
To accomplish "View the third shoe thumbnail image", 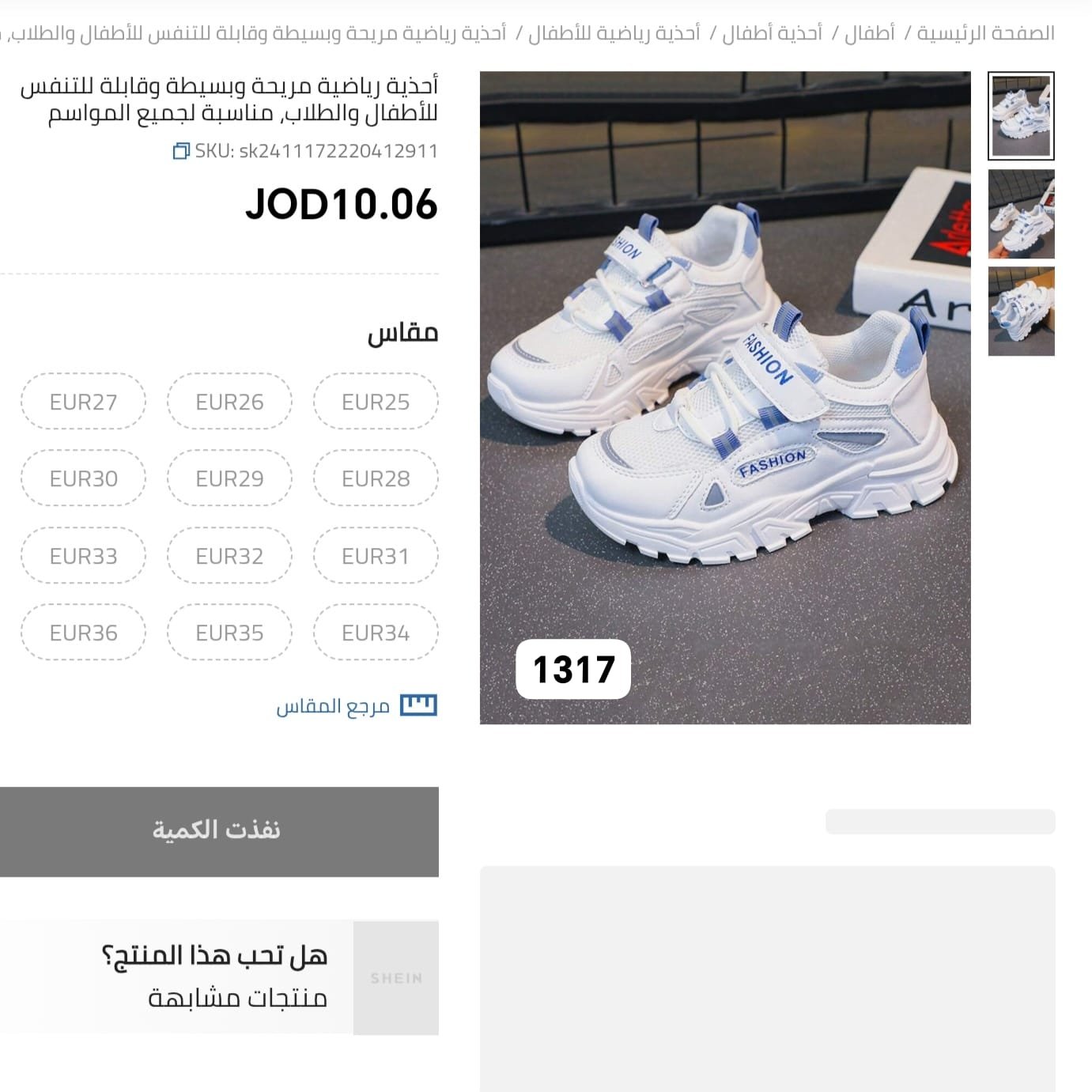I will [1021, 312].
